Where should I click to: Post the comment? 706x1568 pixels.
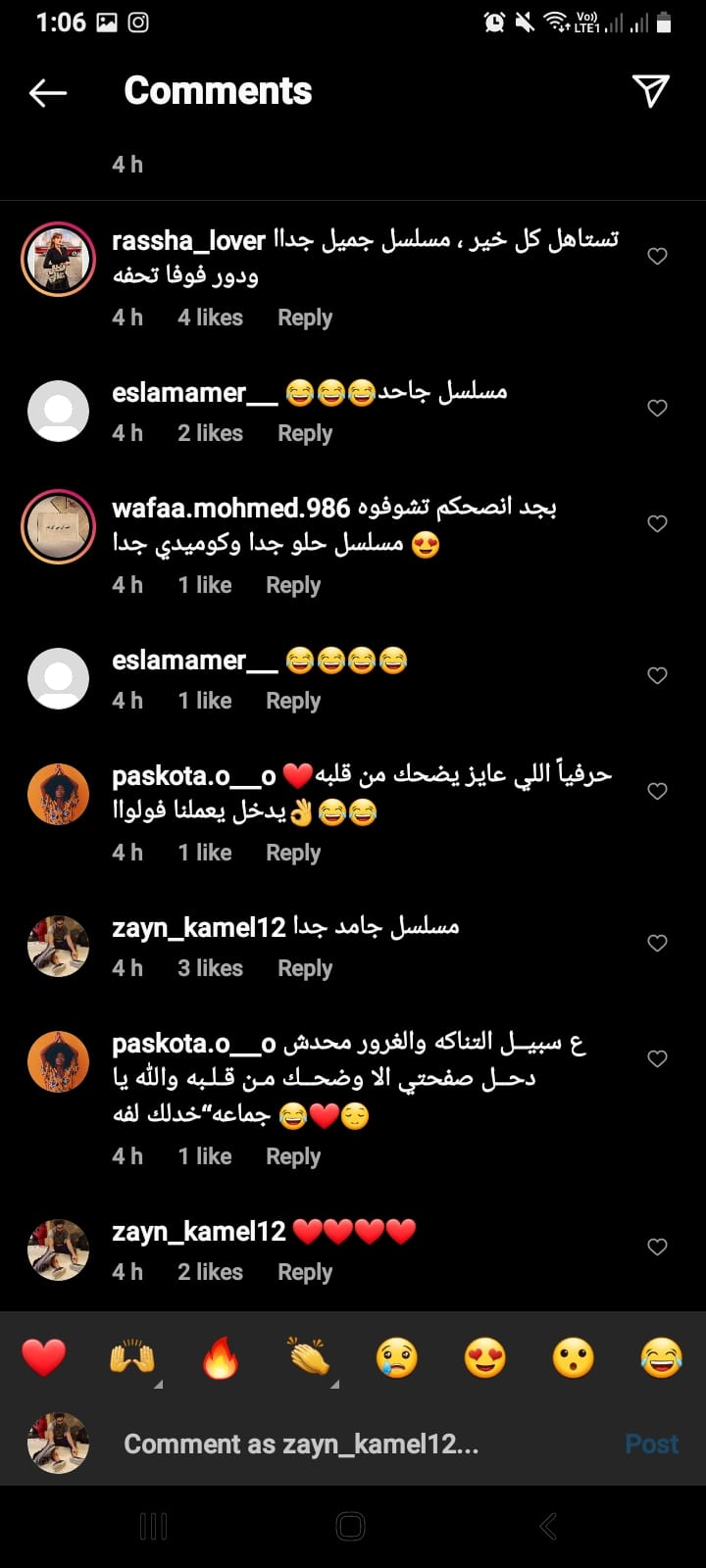(x=651, y=1444)
